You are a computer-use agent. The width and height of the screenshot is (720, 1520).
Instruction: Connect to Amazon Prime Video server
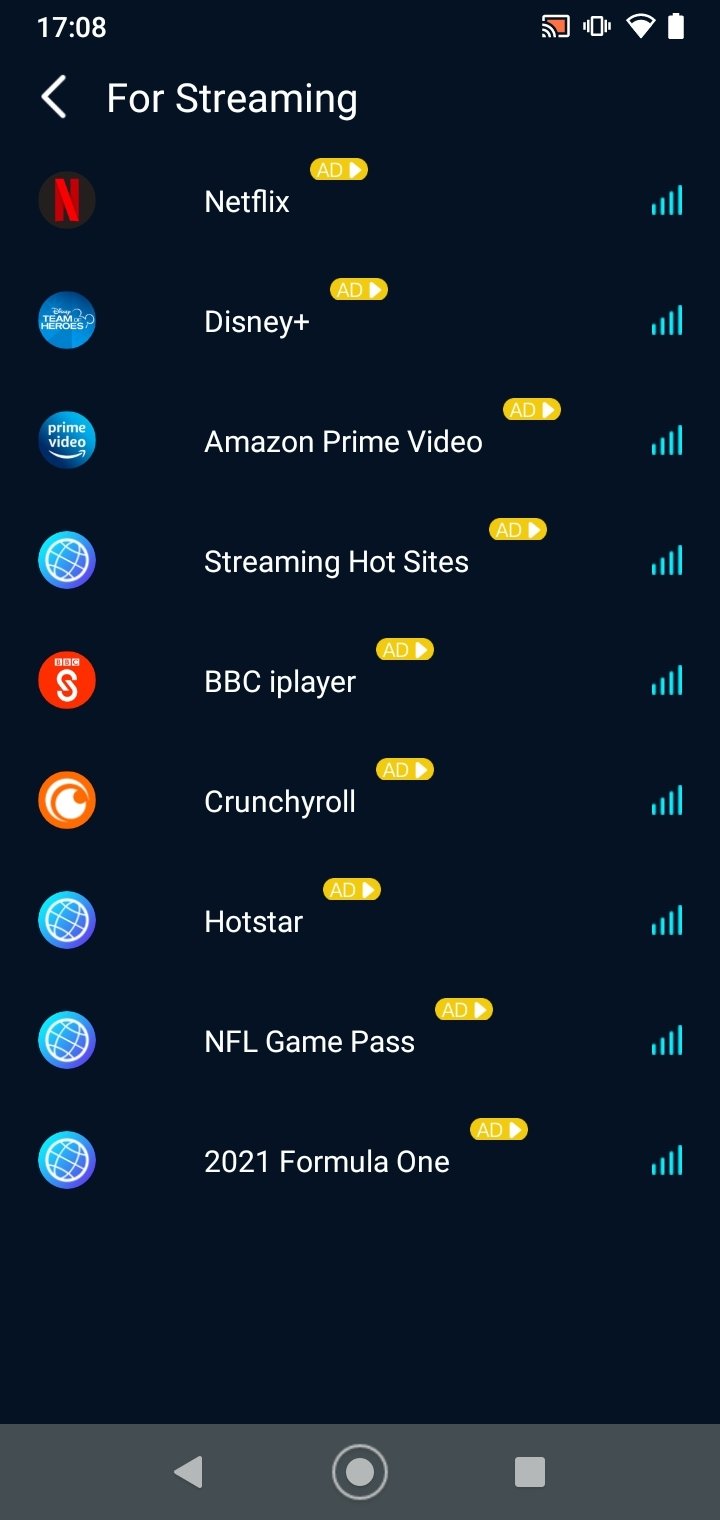coord(360,441)
